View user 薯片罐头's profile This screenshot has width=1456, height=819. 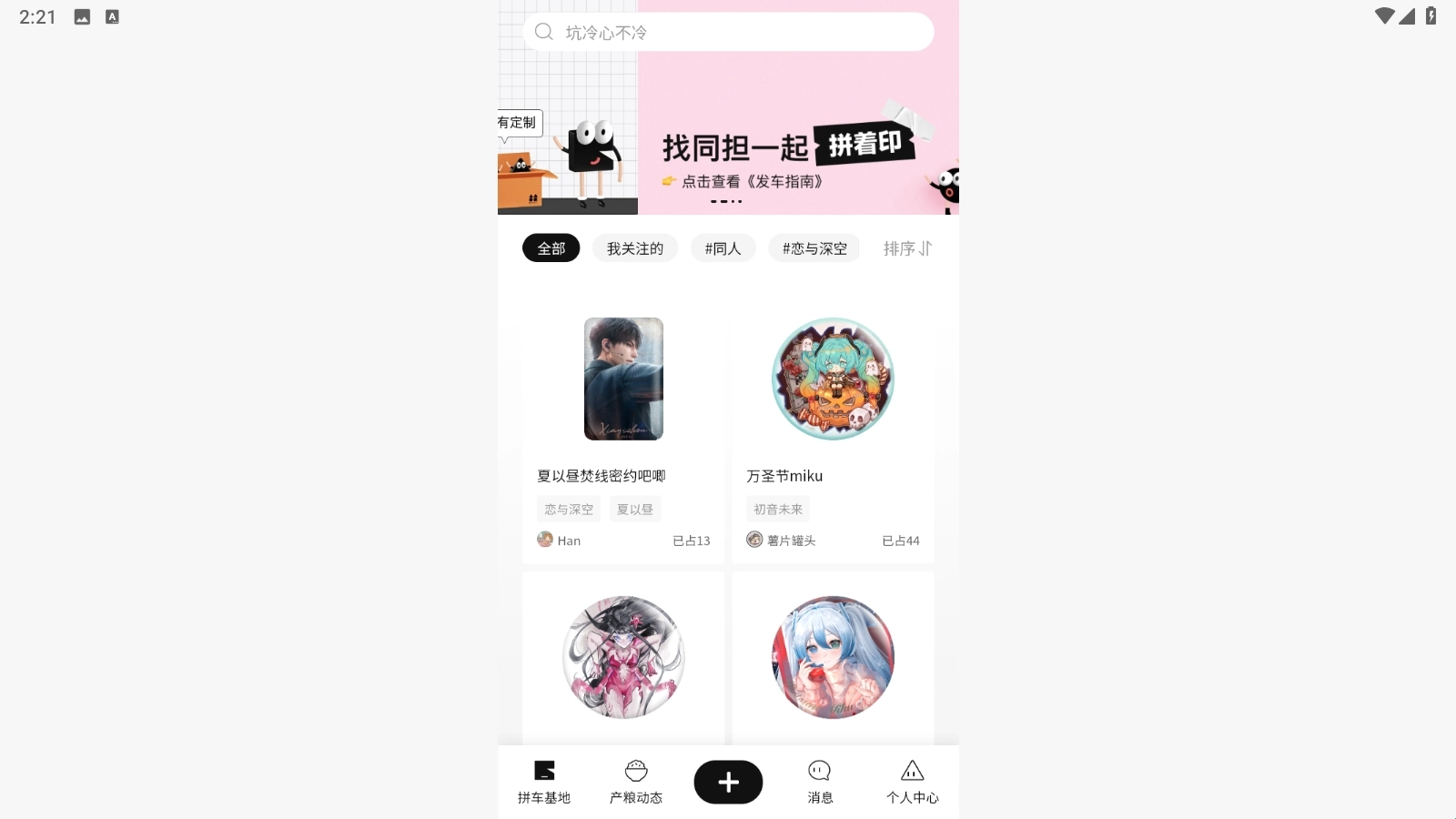781,541
